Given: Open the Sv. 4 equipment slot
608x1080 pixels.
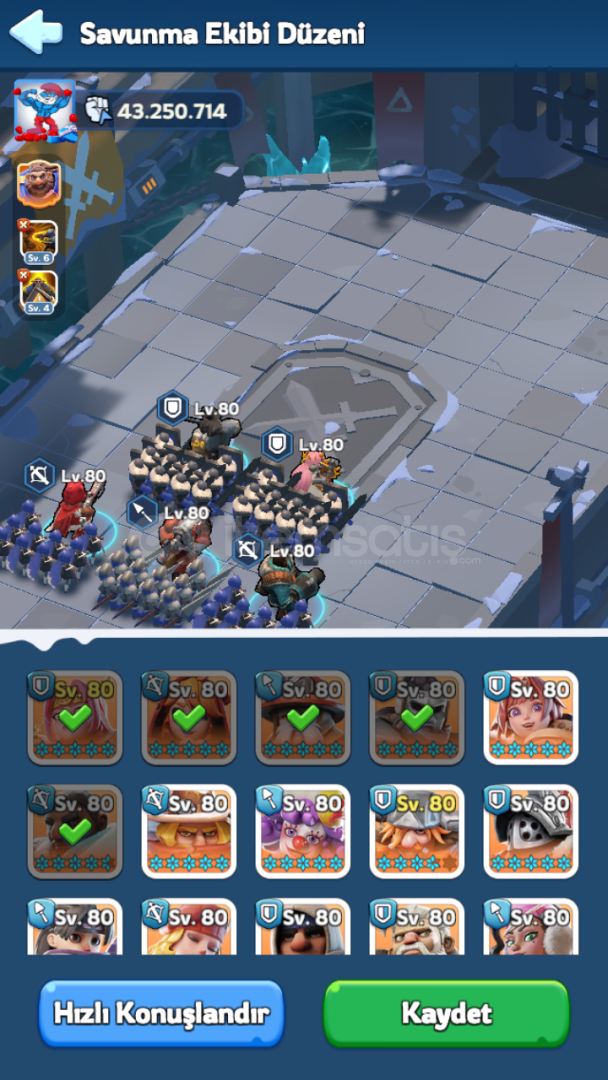Looking at the screenshot, I should (x=39, y=292).
